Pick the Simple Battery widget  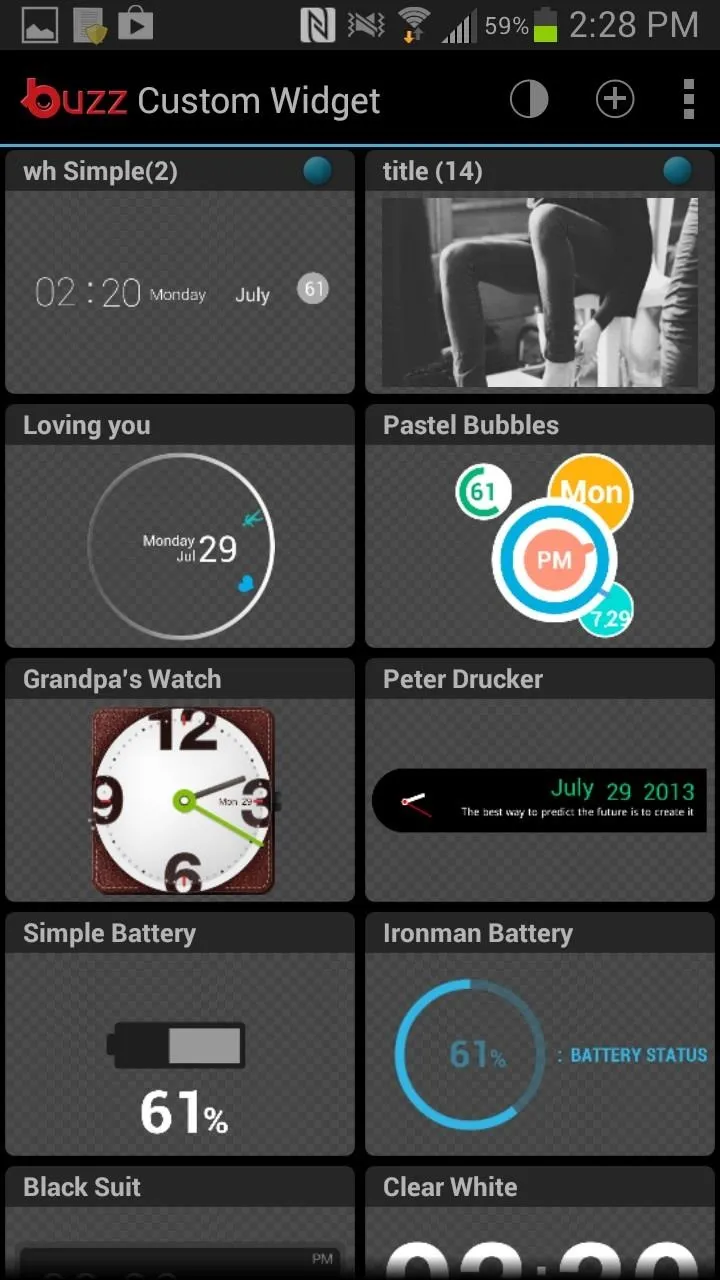point(180,1034)
